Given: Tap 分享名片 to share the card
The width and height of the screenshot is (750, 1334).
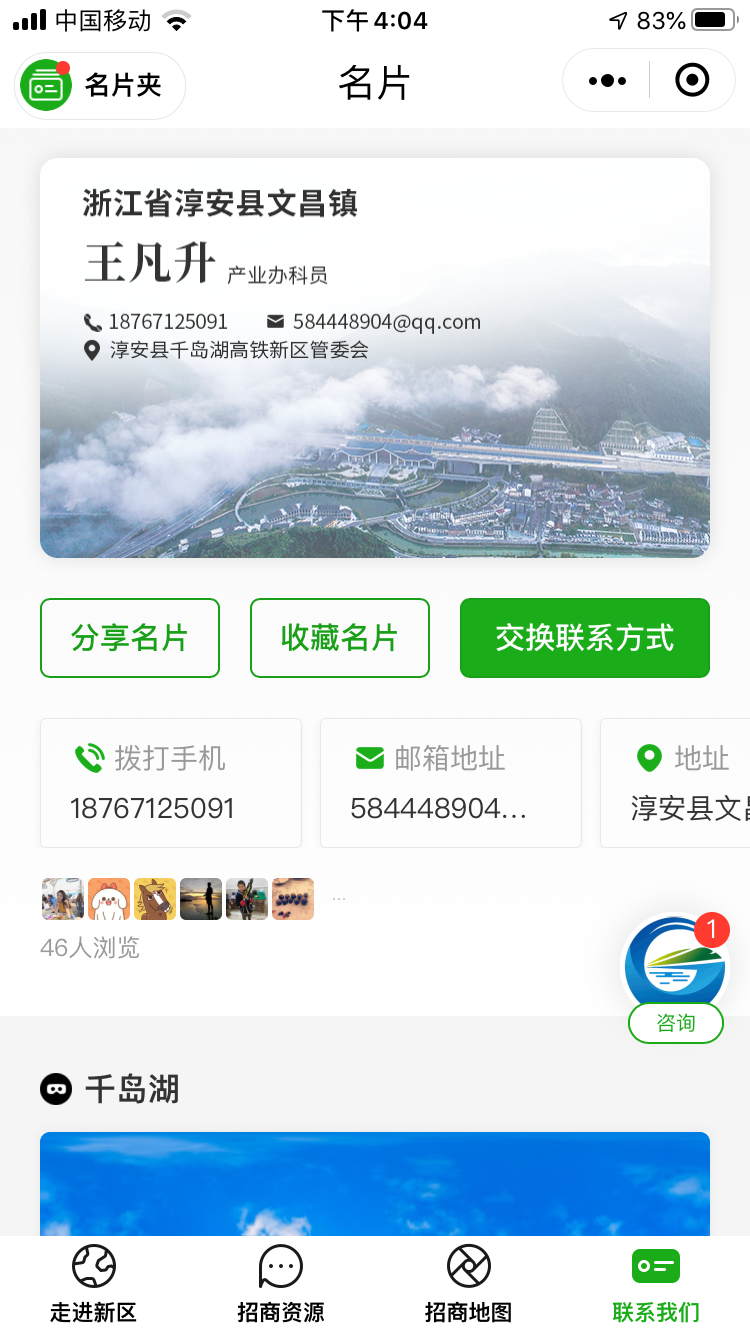Looking at the screenshot, I should 130,638.
